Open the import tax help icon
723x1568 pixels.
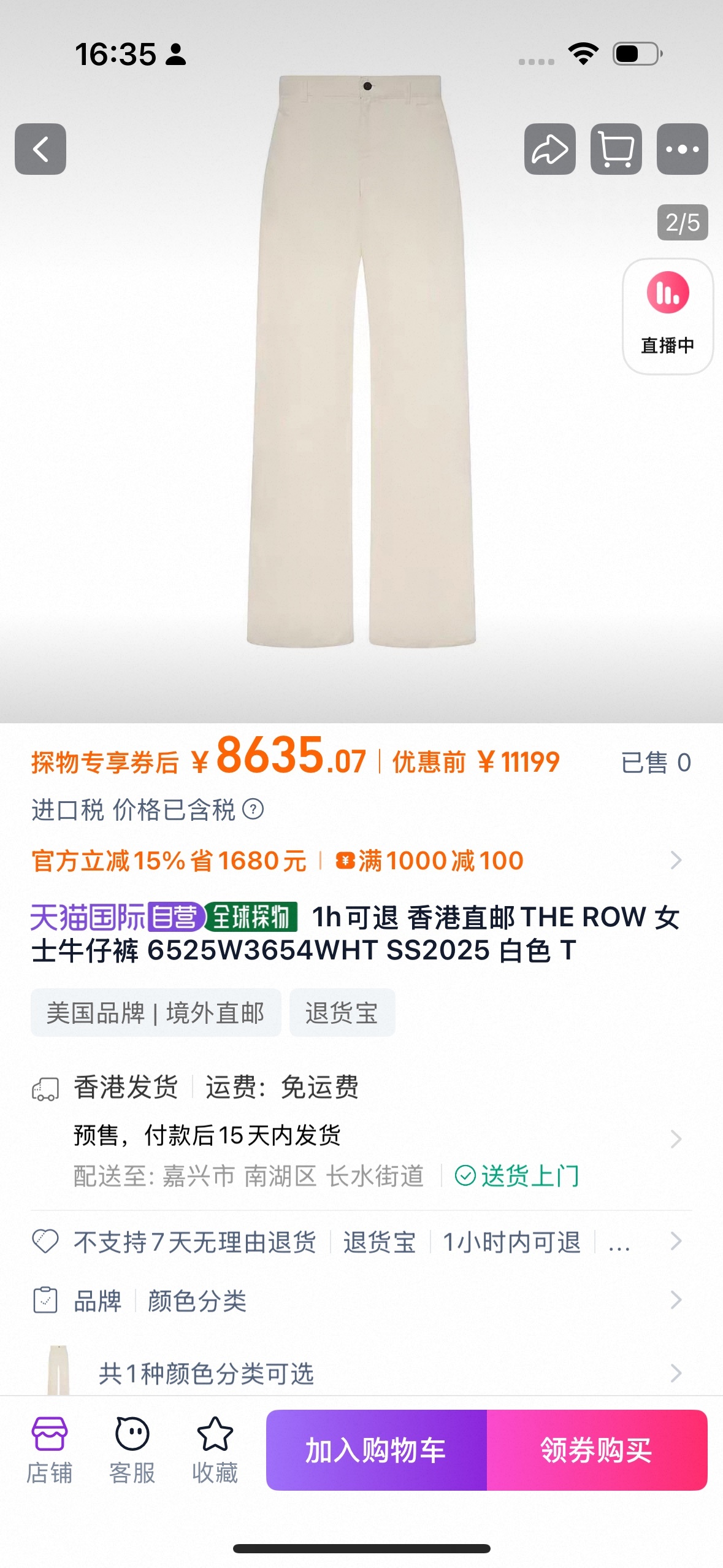253,809
